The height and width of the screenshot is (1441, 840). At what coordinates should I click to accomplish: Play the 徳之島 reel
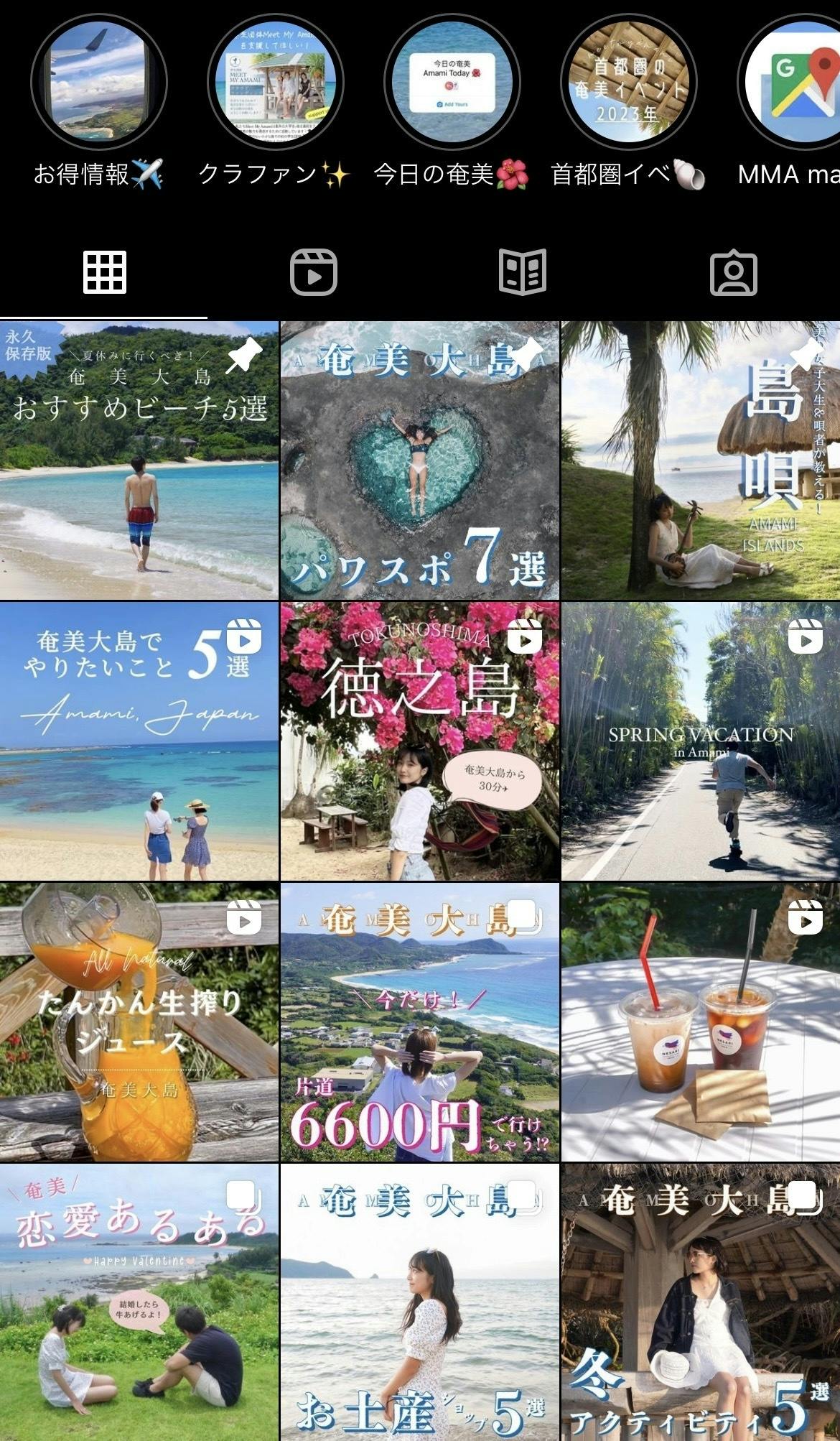tap(419, 741)
